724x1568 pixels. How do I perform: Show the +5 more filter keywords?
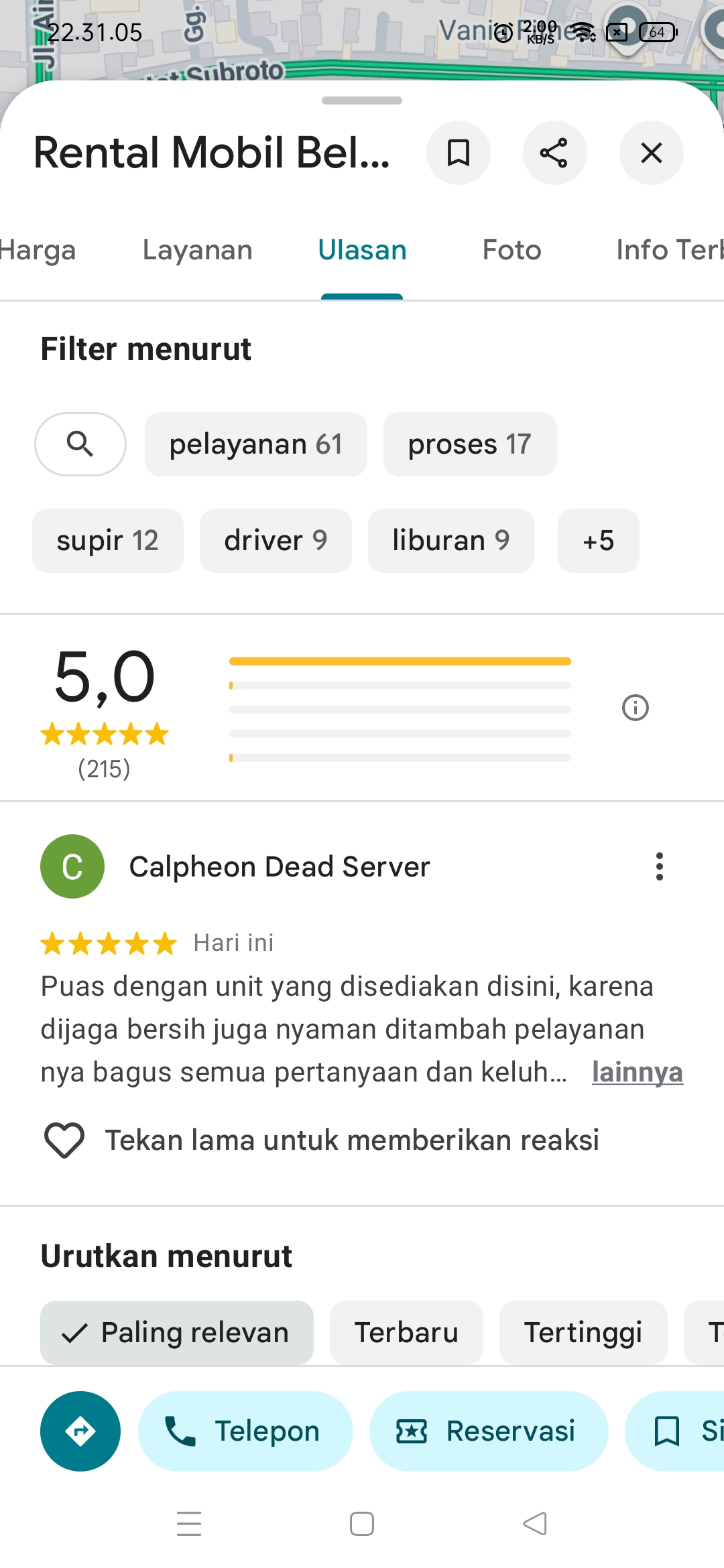click(x=598, y=540)
